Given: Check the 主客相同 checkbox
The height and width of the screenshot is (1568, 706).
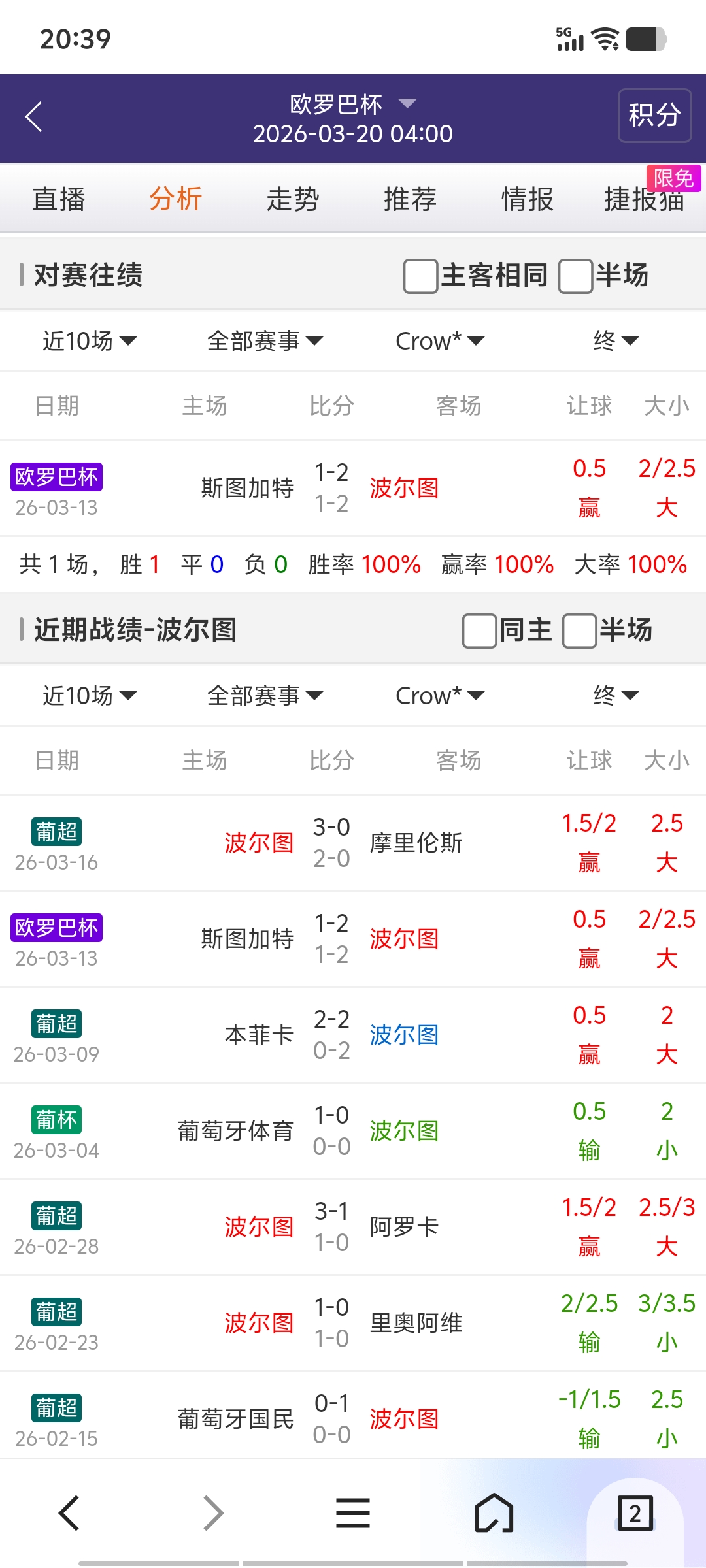Looking at the screenshot, I should pos(421,276).
